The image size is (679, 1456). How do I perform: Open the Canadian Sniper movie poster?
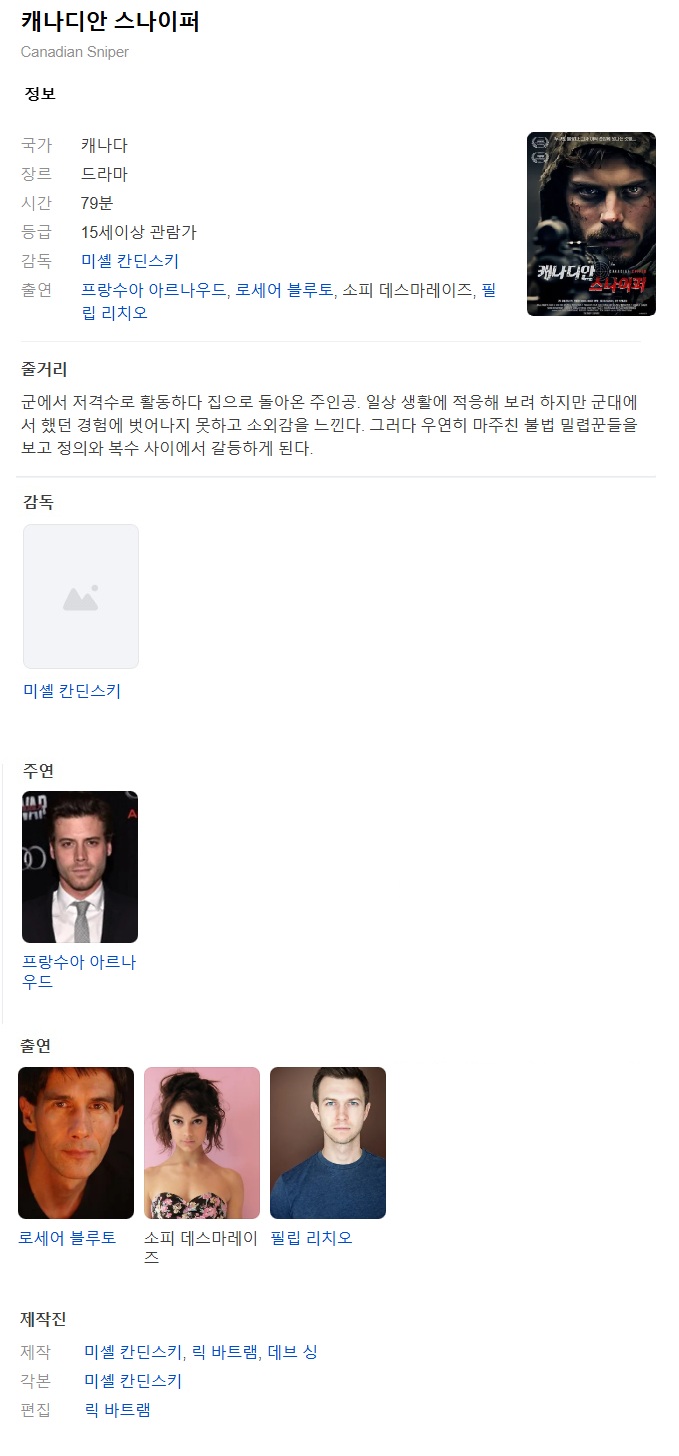591,224
